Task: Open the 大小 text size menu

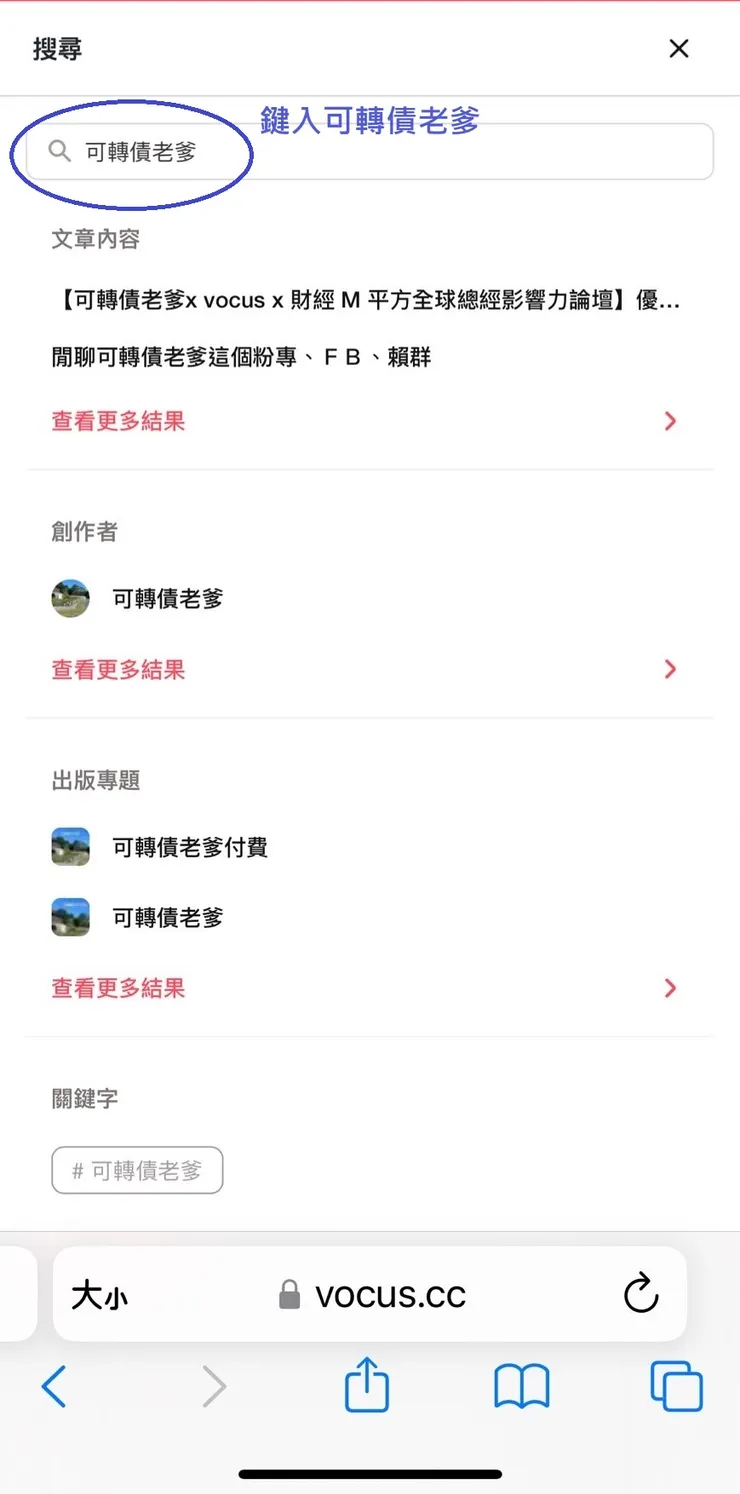Action: click(98, 1294)
